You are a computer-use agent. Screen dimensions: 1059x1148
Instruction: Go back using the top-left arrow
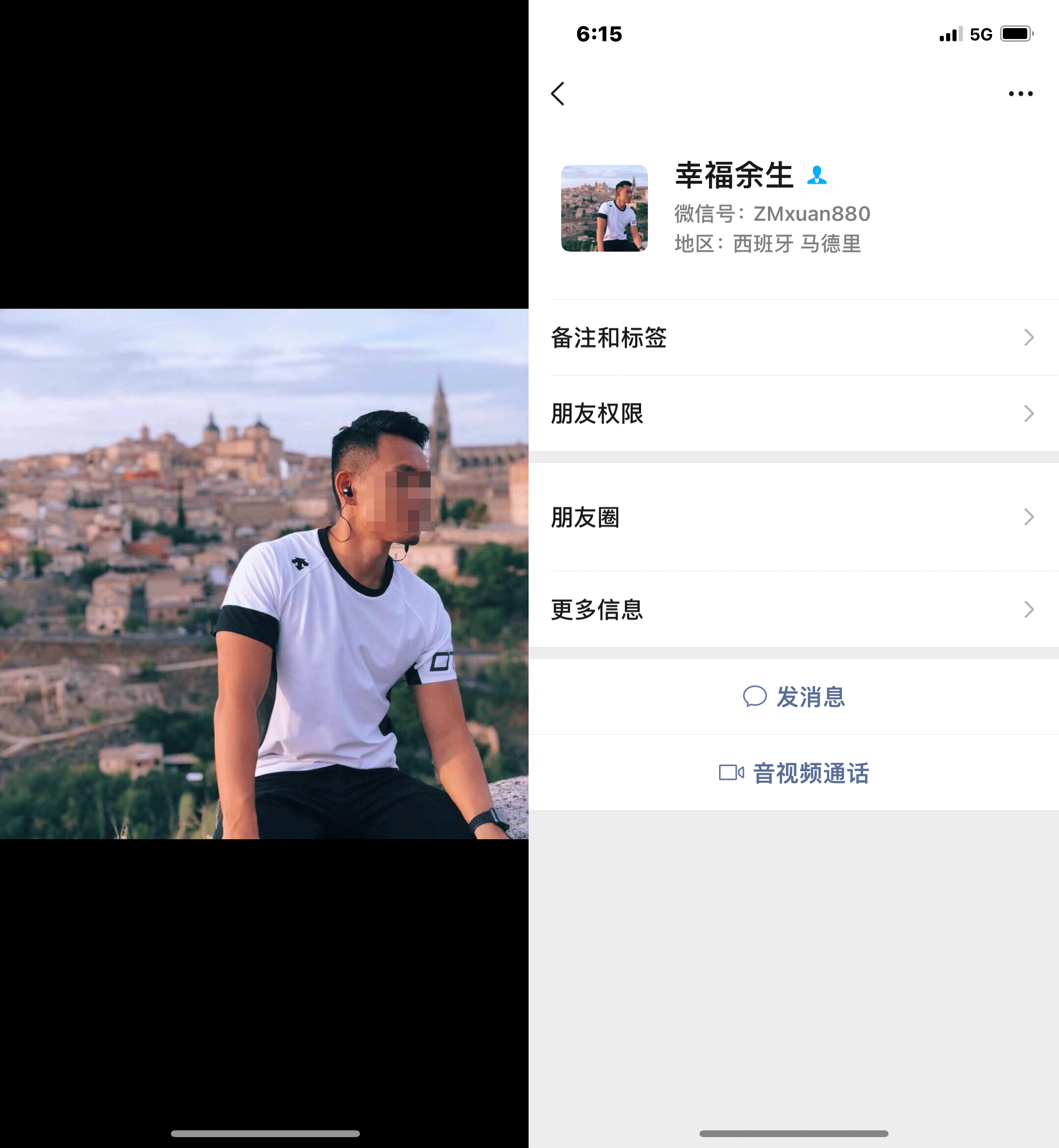point(558,93)
